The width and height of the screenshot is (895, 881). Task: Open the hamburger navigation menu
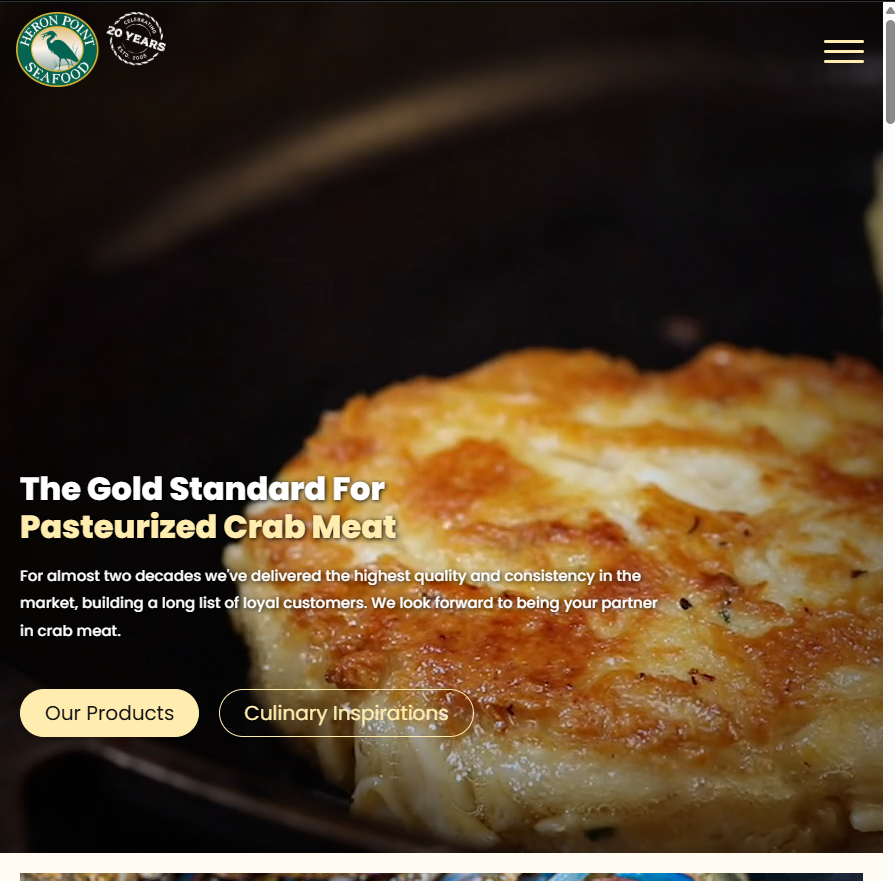843,51
